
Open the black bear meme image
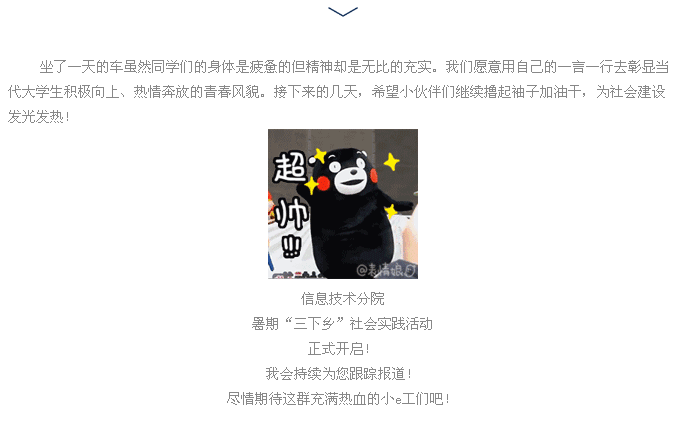click(x=342, y=204)
